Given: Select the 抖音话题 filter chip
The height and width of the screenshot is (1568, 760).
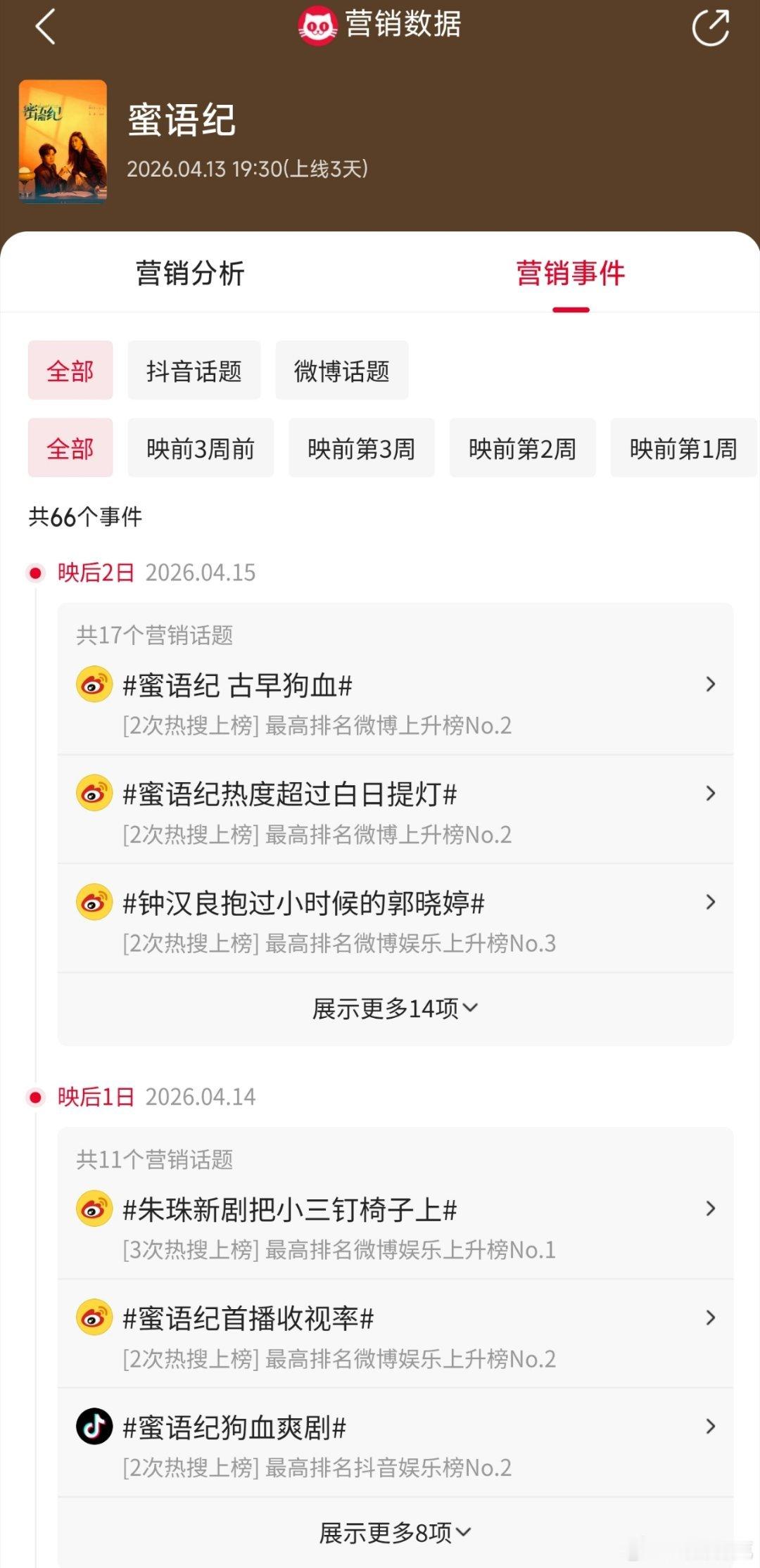Looking at the screenshot, I should (x=194, y=370).
